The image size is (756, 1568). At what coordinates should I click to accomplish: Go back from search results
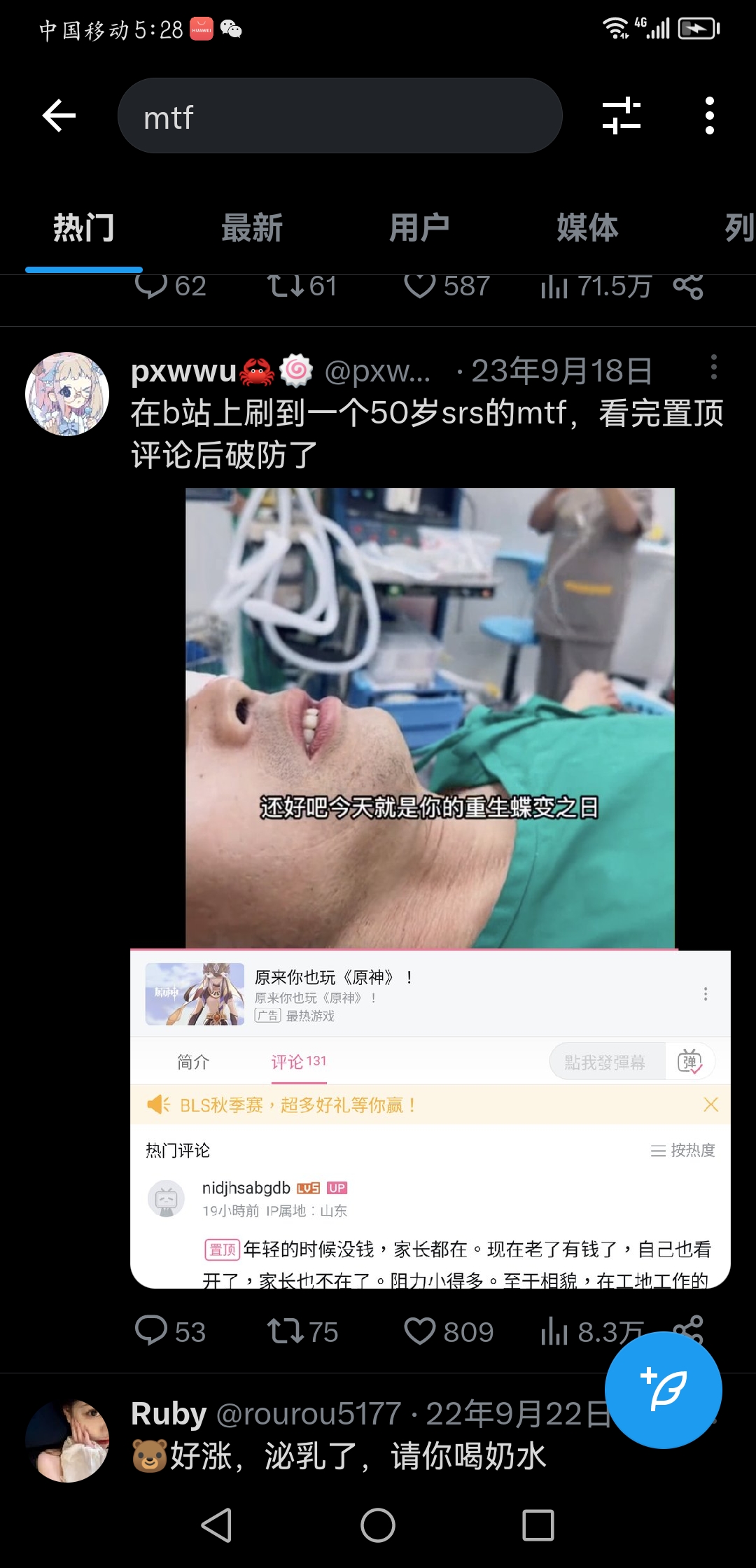pyautogui.click(x=59, y=115)
